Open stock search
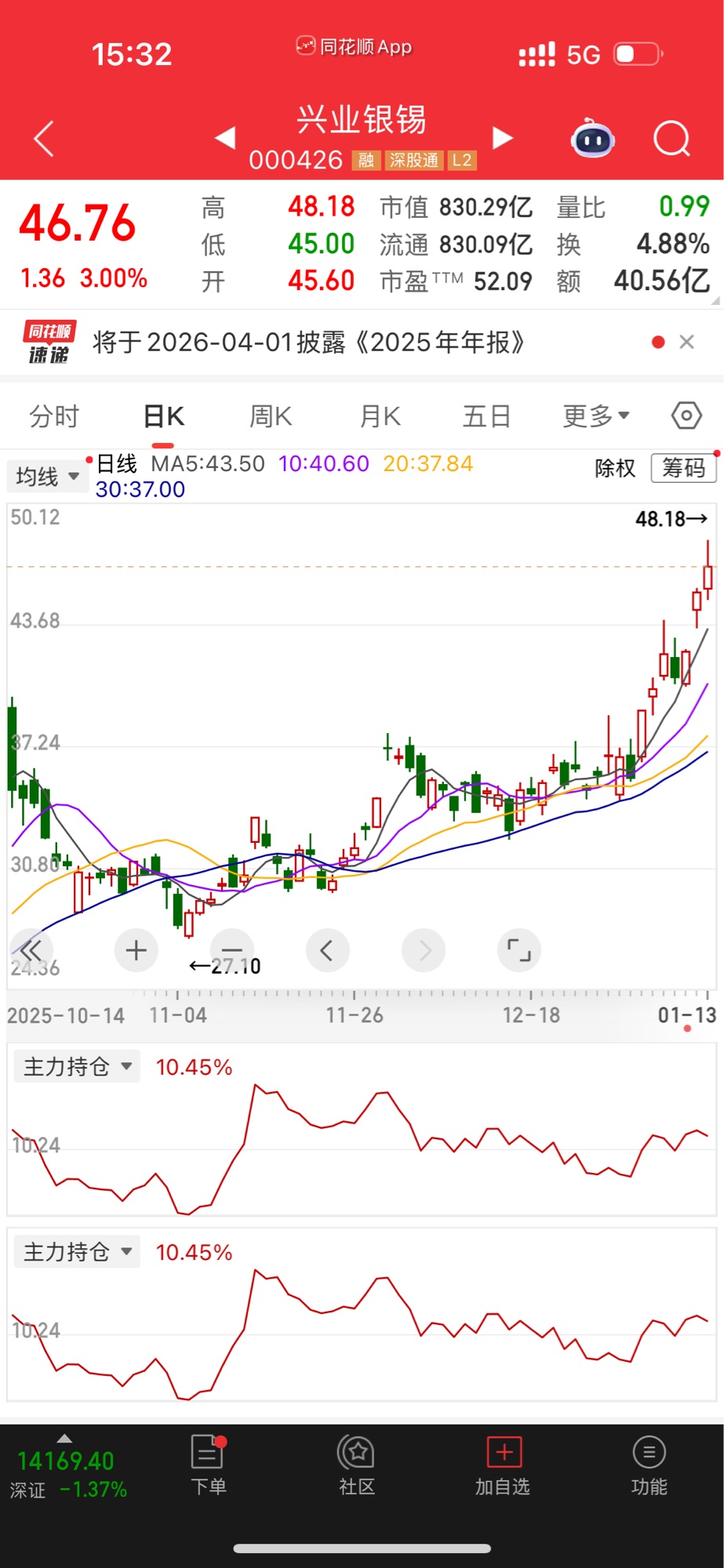Viewport: 724px width, 1568px height. [x=671, y=140]
